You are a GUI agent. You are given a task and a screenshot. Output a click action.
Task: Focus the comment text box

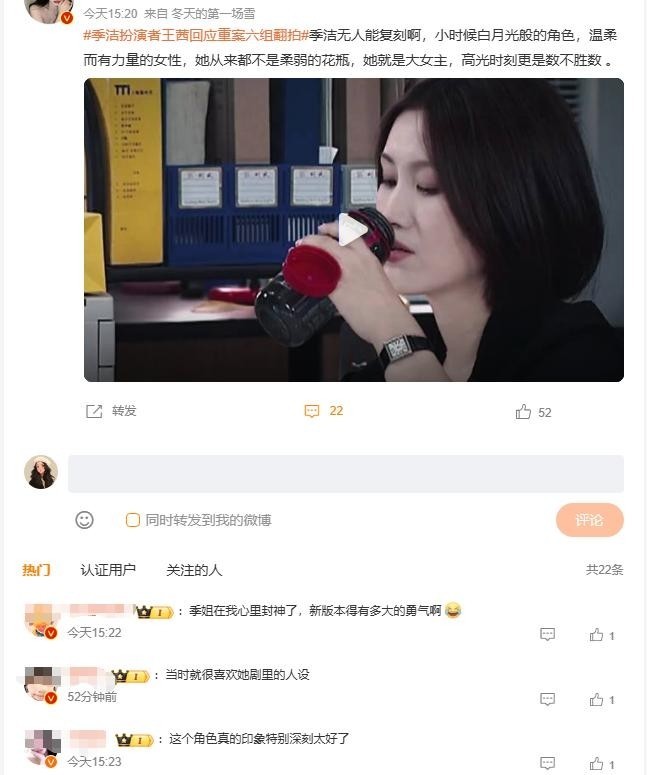pos(345,474)
